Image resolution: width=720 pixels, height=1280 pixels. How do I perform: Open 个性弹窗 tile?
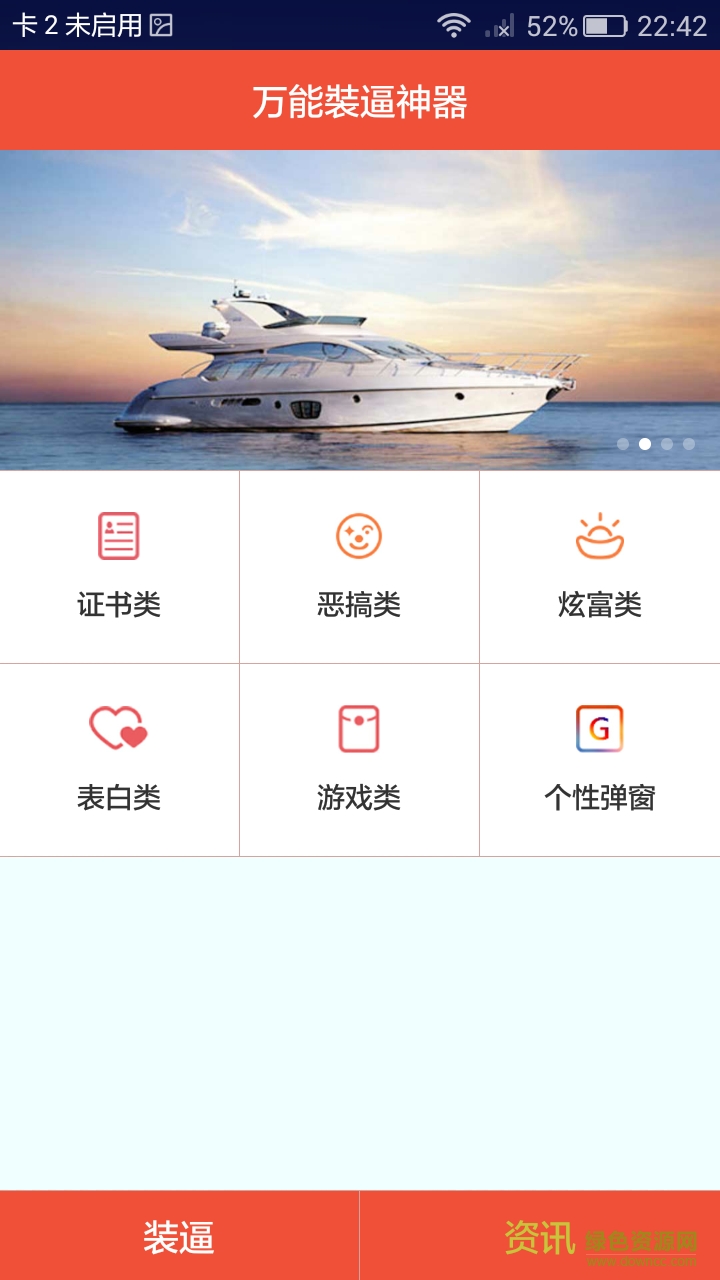click(599, 759)
